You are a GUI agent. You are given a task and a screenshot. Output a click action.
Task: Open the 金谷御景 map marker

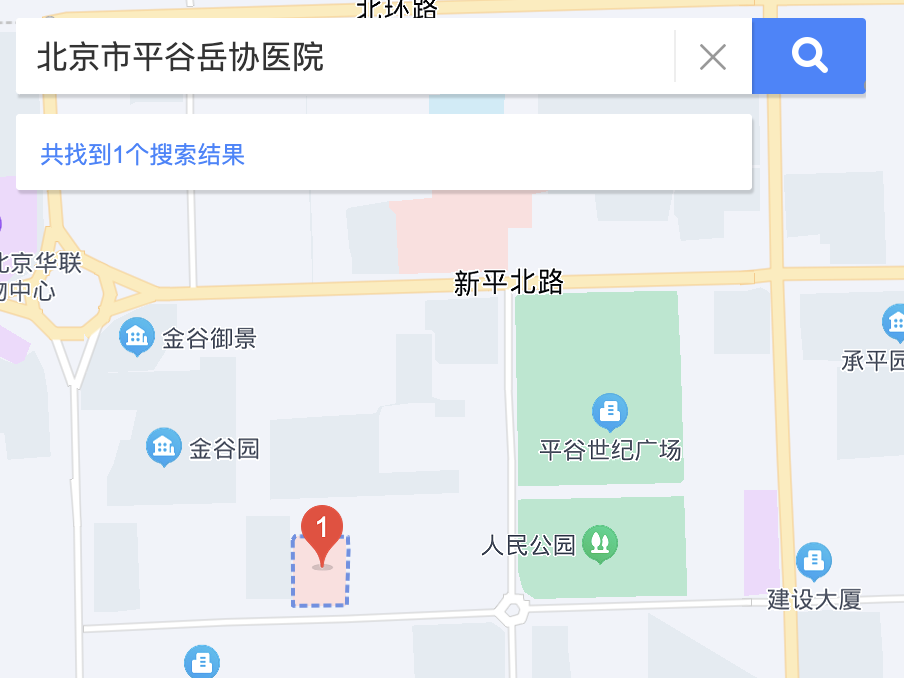click(x=136, y=337)
